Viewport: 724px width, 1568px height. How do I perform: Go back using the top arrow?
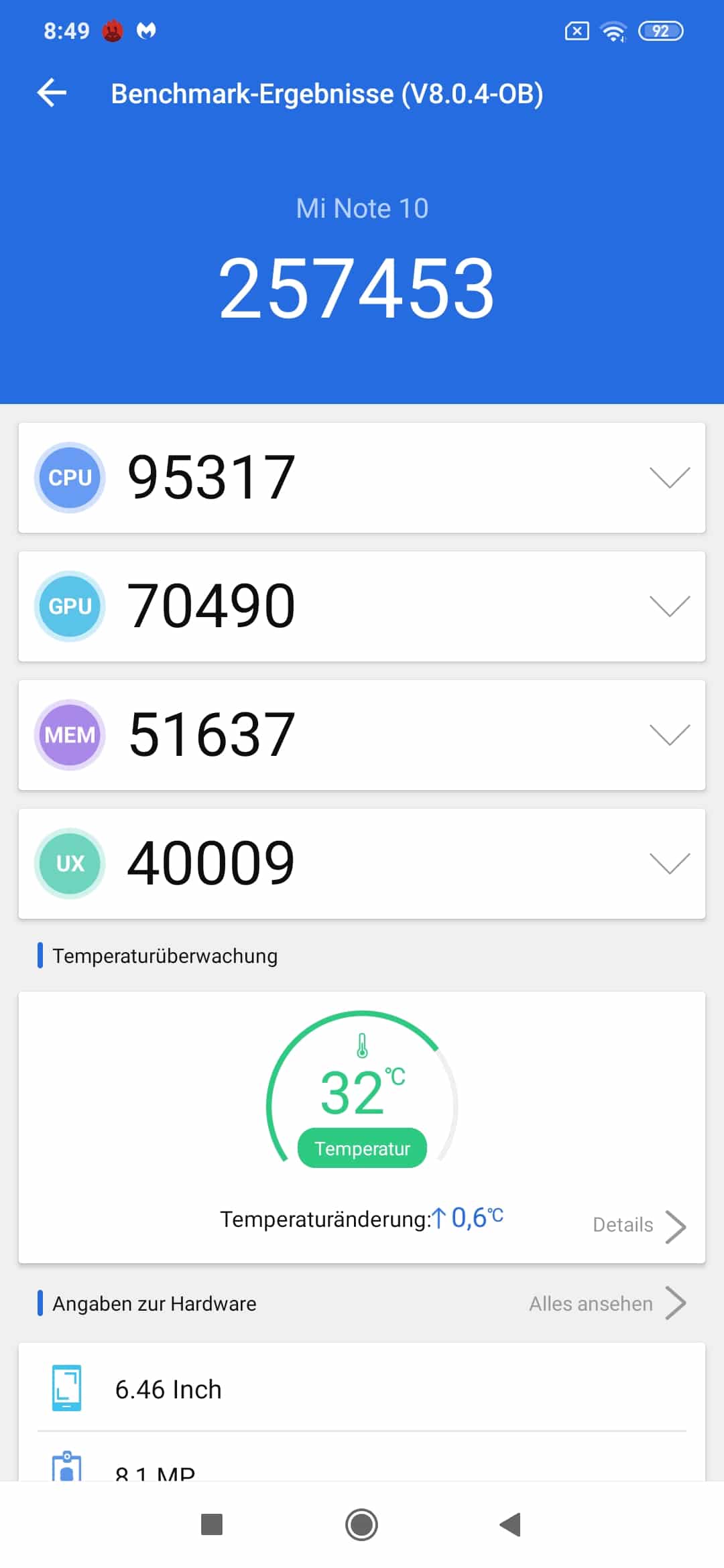pyautogui.click(x=52, y=92)
